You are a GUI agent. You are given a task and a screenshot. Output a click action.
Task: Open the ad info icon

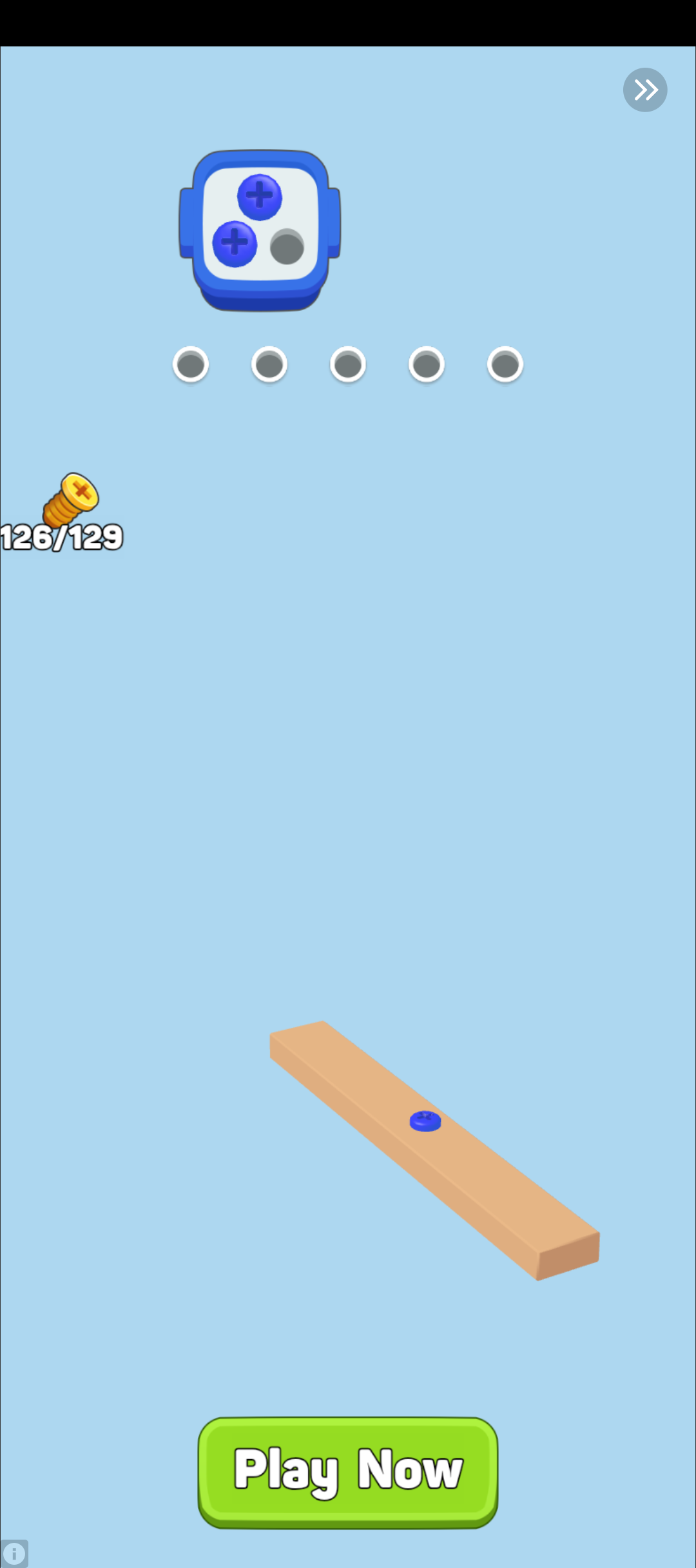[14, 1553]
